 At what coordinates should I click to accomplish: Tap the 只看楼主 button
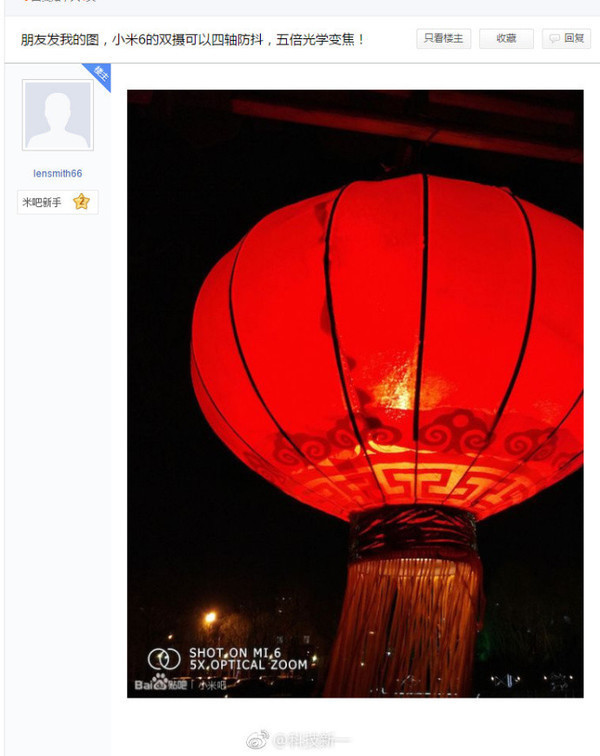click(443, 39)
